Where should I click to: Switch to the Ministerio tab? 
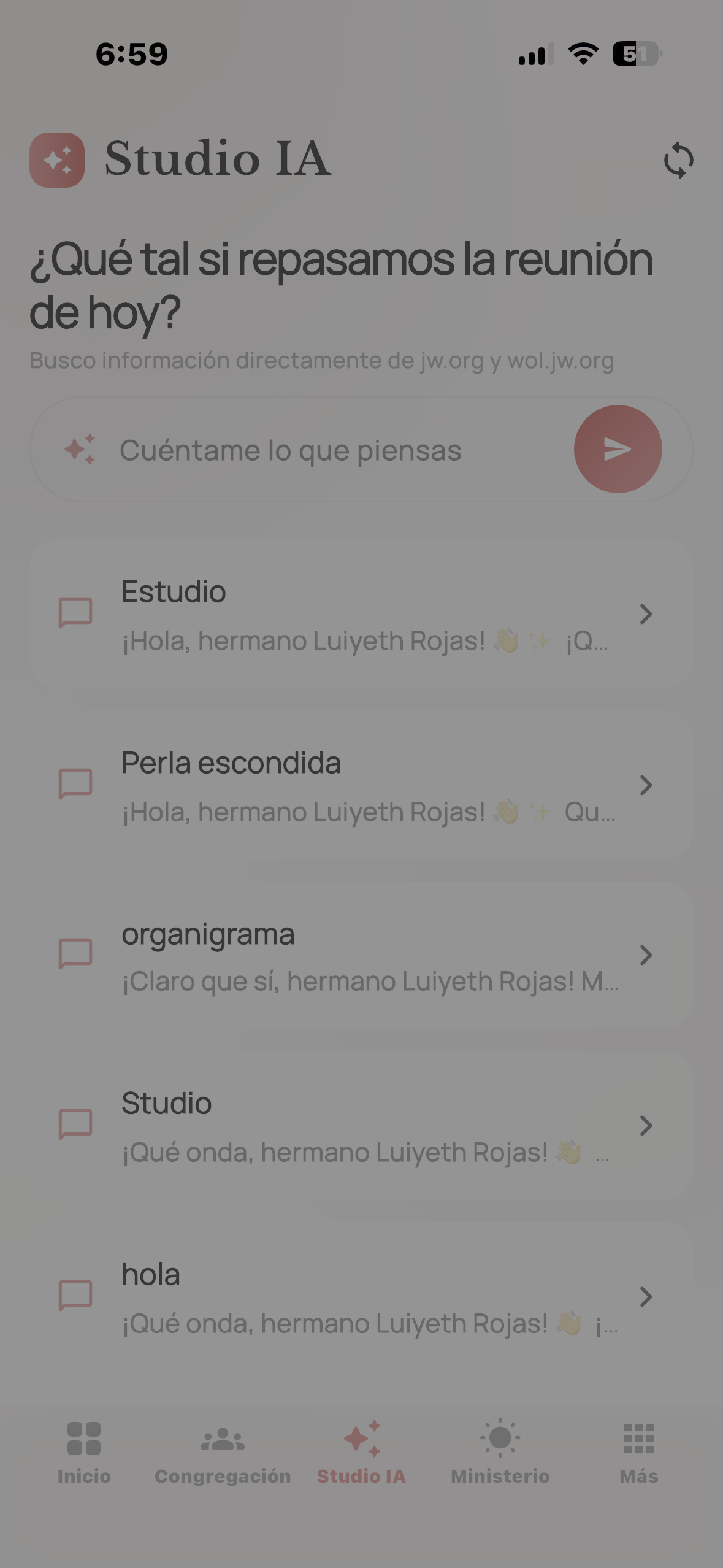coord(500,1451)
